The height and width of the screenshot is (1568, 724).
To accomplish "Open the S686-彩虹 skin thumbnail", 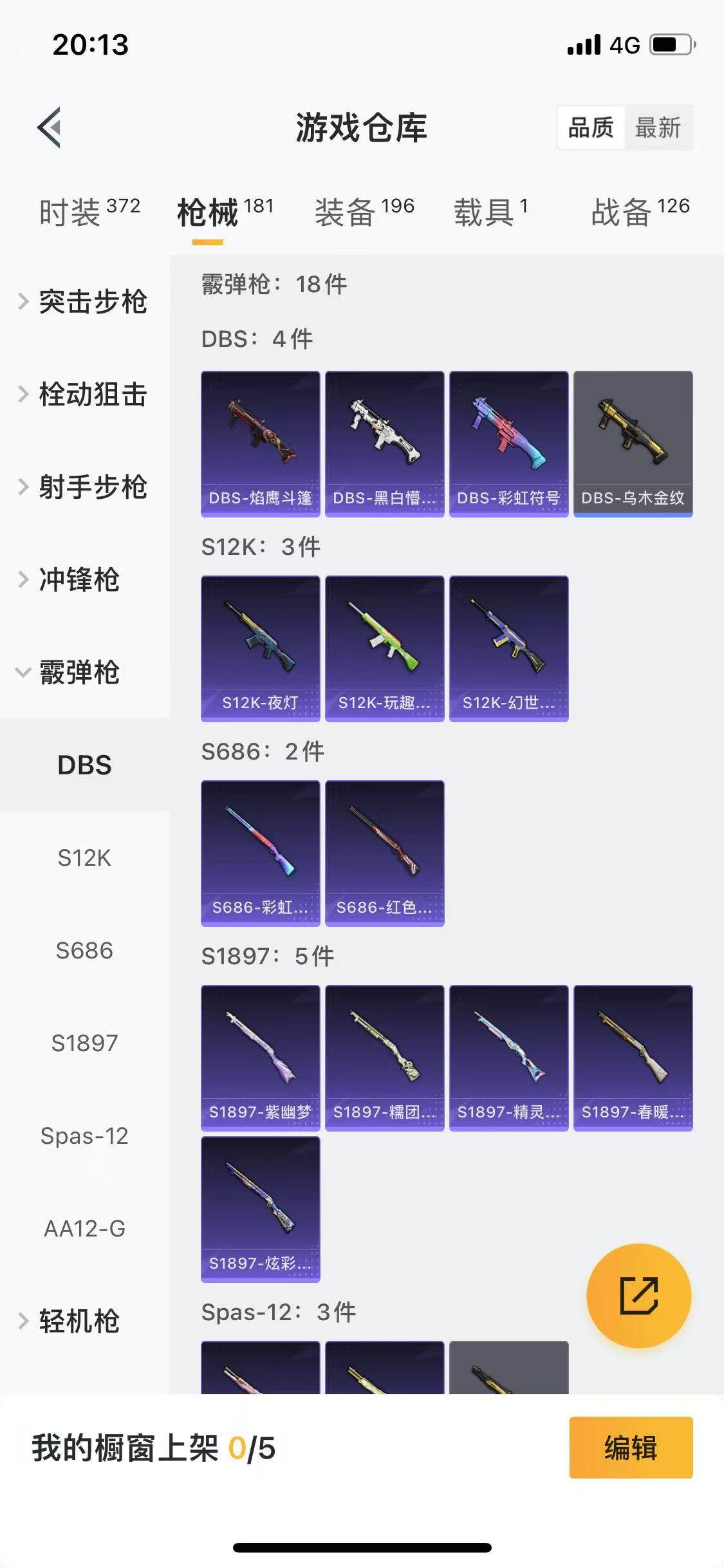I will coord(260,854).
